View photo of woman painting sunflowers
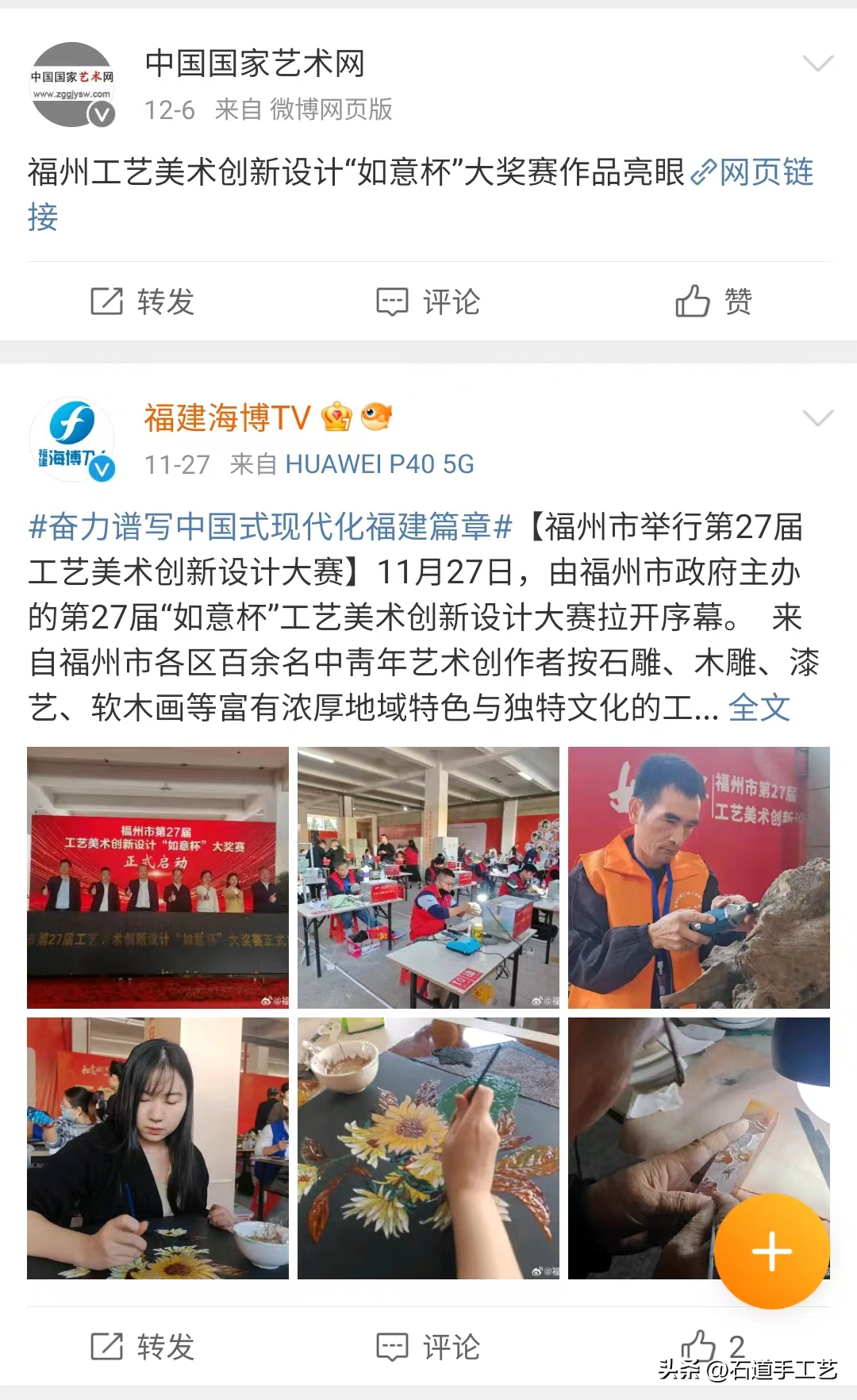857x1400 pixels. (158, 1148)
